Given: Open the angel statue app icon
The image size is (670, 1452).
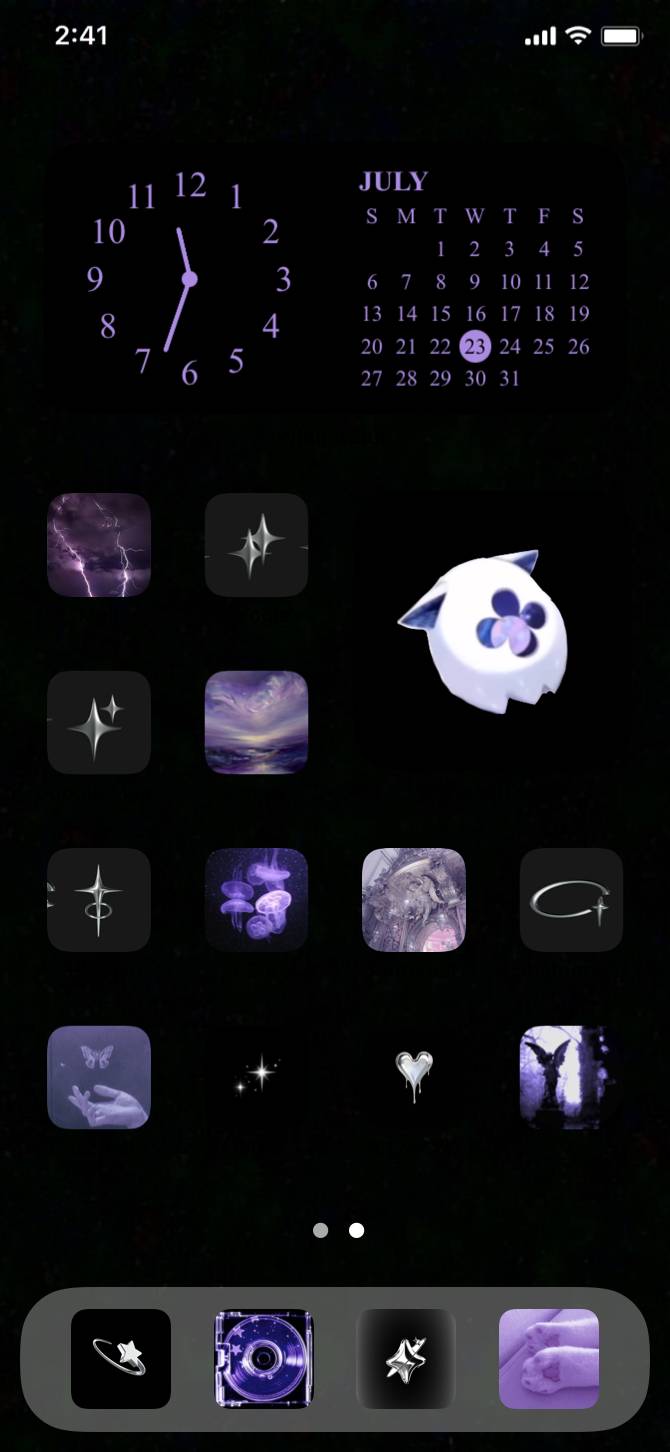Looking at the screenshot, I should [571, 1077].
